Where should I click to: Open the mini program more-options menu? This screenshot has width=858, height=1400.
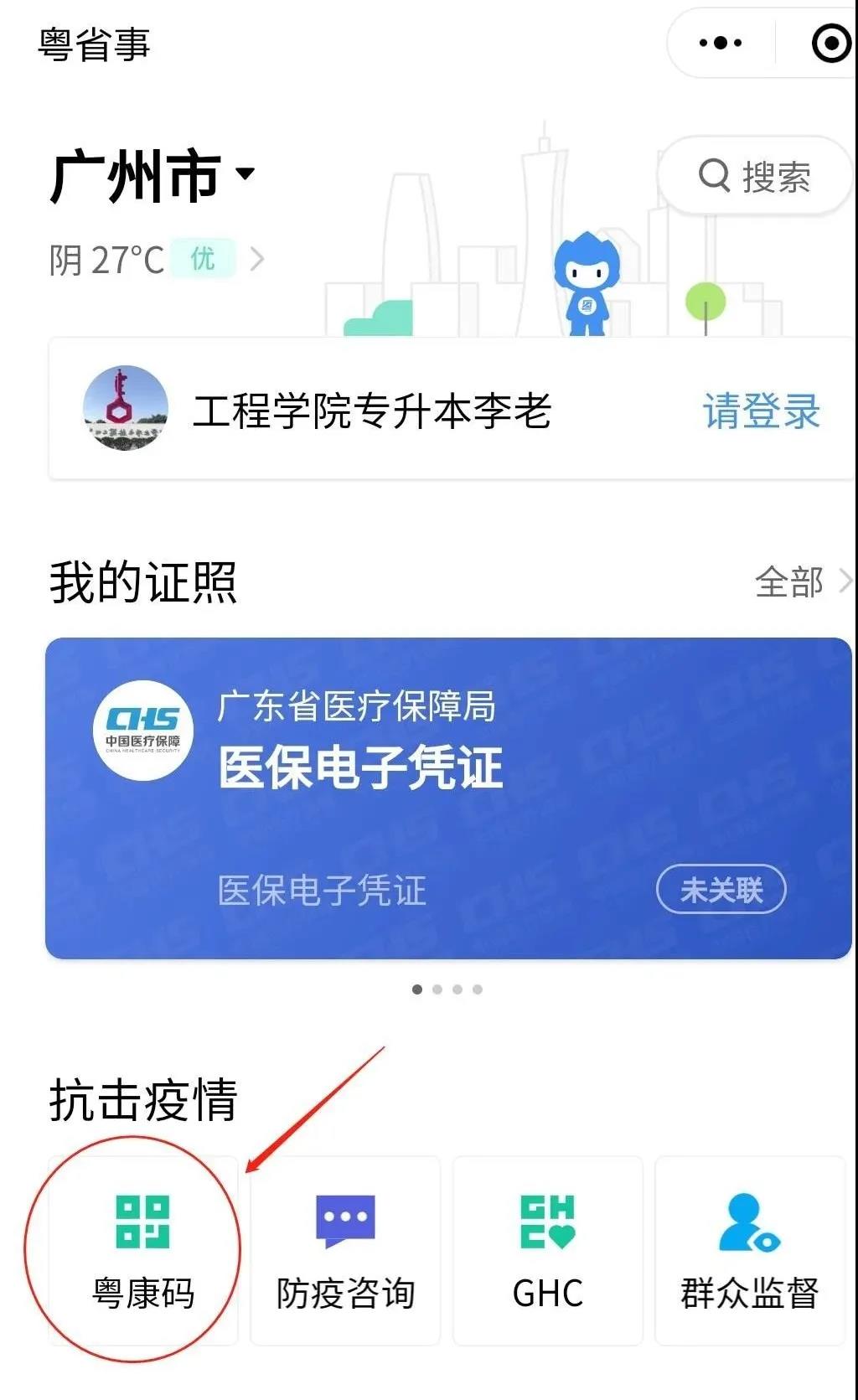click(720, 43)
